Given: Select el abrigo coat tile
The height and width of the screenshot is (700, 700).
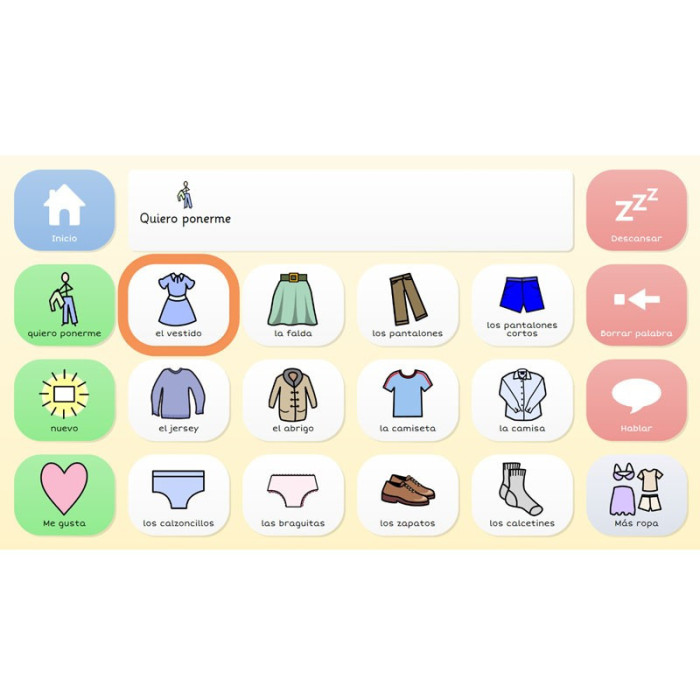Looking at the screenshot, I should [293, 400].
